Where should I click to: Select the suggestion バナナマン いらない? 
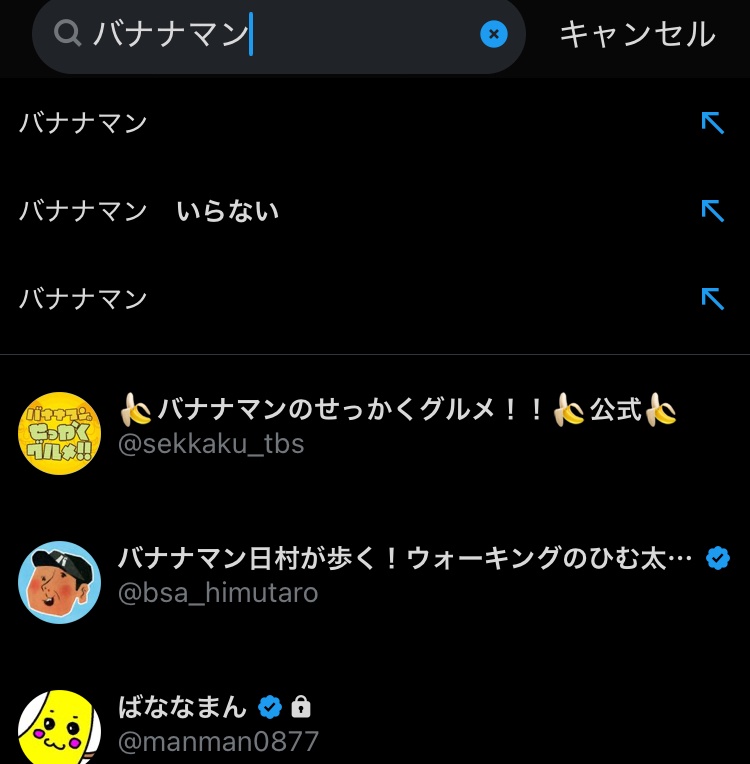click(x=149, y=211)
